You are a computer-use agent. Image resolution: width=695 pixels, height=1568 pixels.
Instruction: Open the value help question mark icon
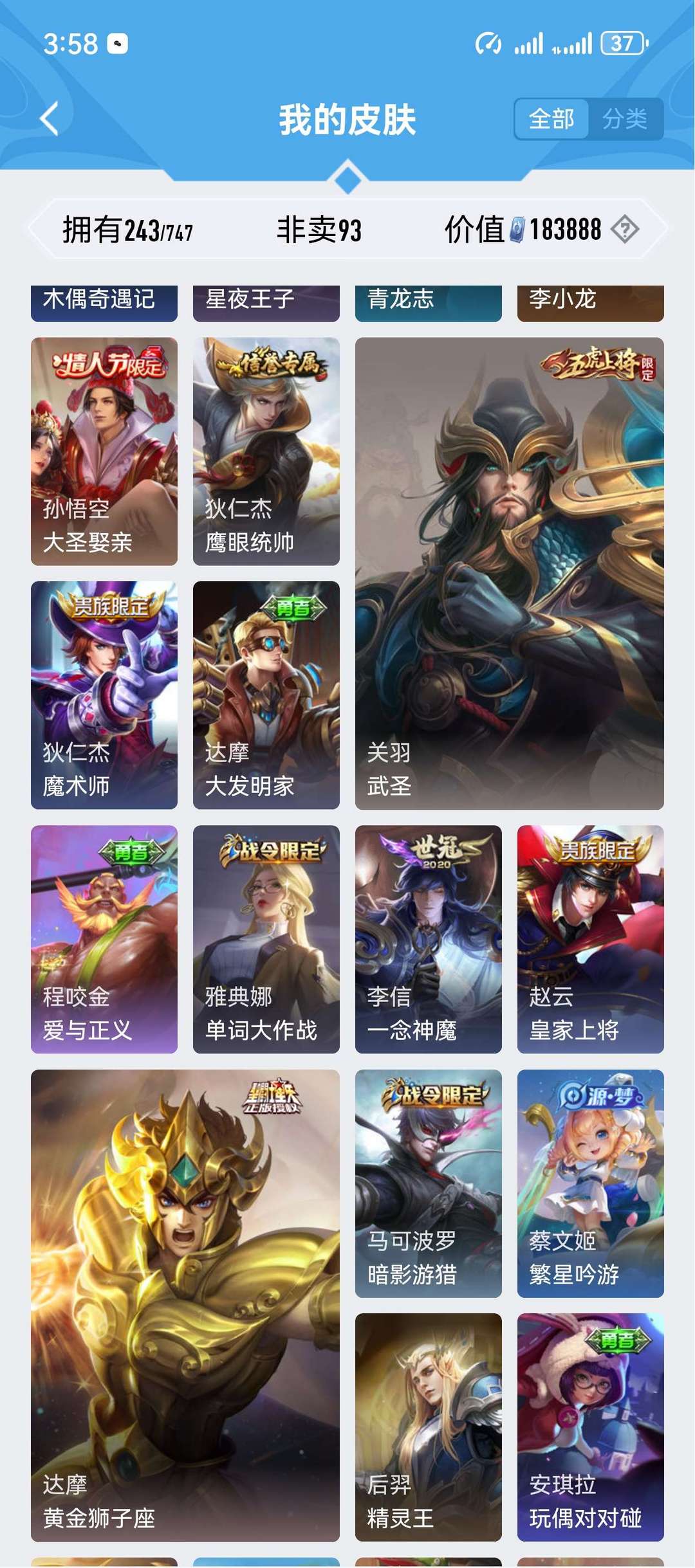[x=624, y=229]
